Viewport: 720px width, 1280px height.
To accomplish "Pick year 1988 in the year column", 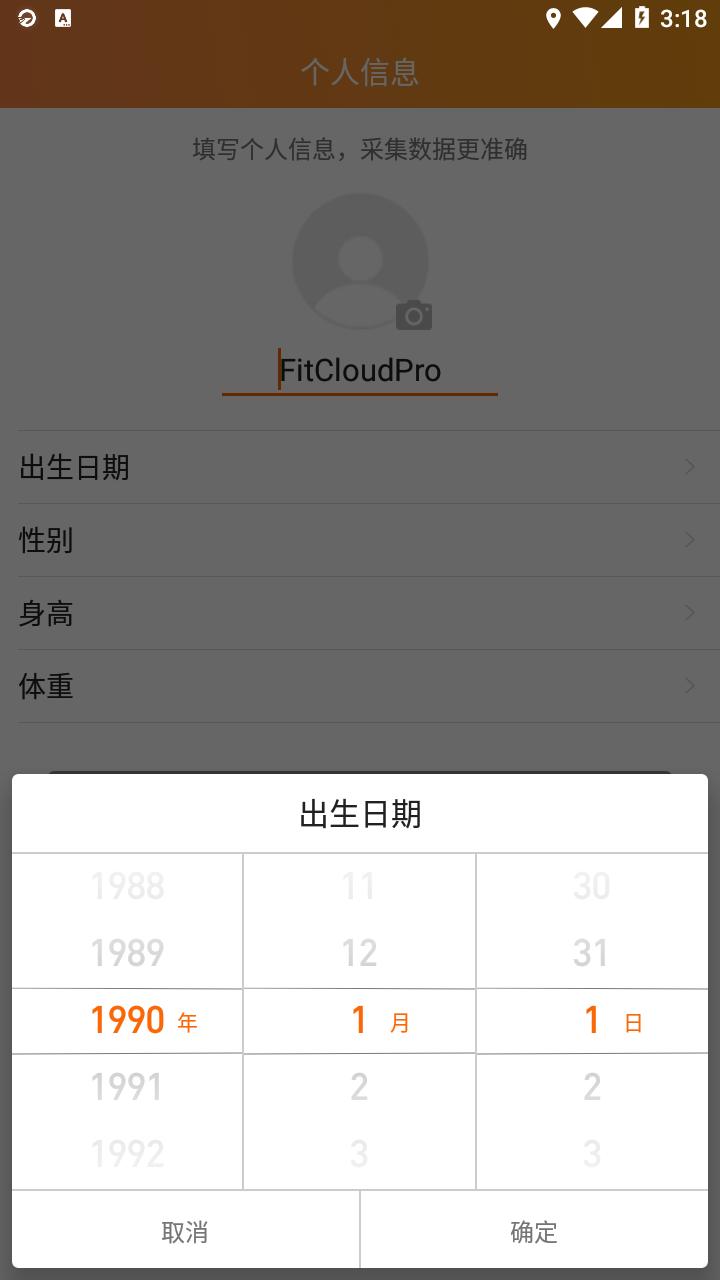I will [127, 886].
